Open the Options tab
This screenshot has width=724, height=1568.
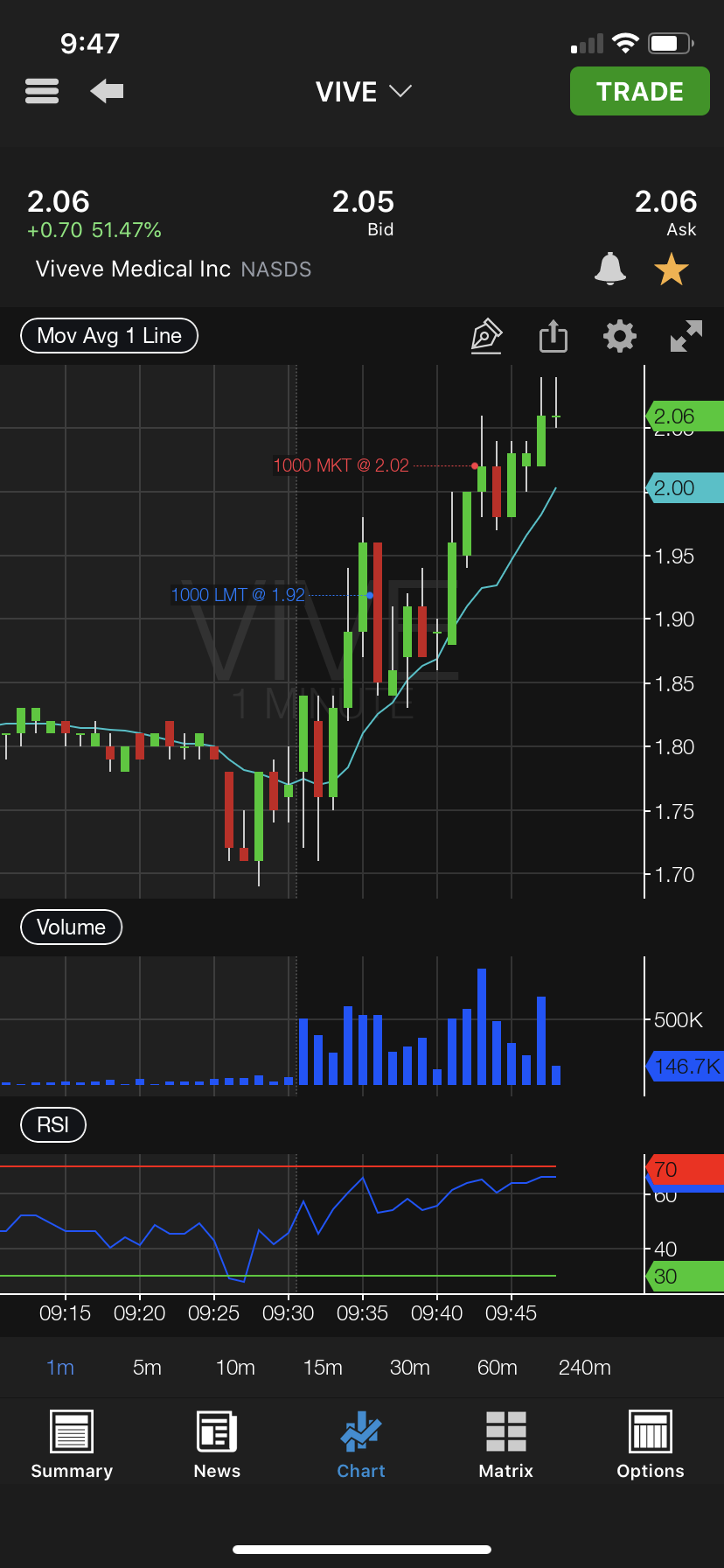(x=650, y=1445)
